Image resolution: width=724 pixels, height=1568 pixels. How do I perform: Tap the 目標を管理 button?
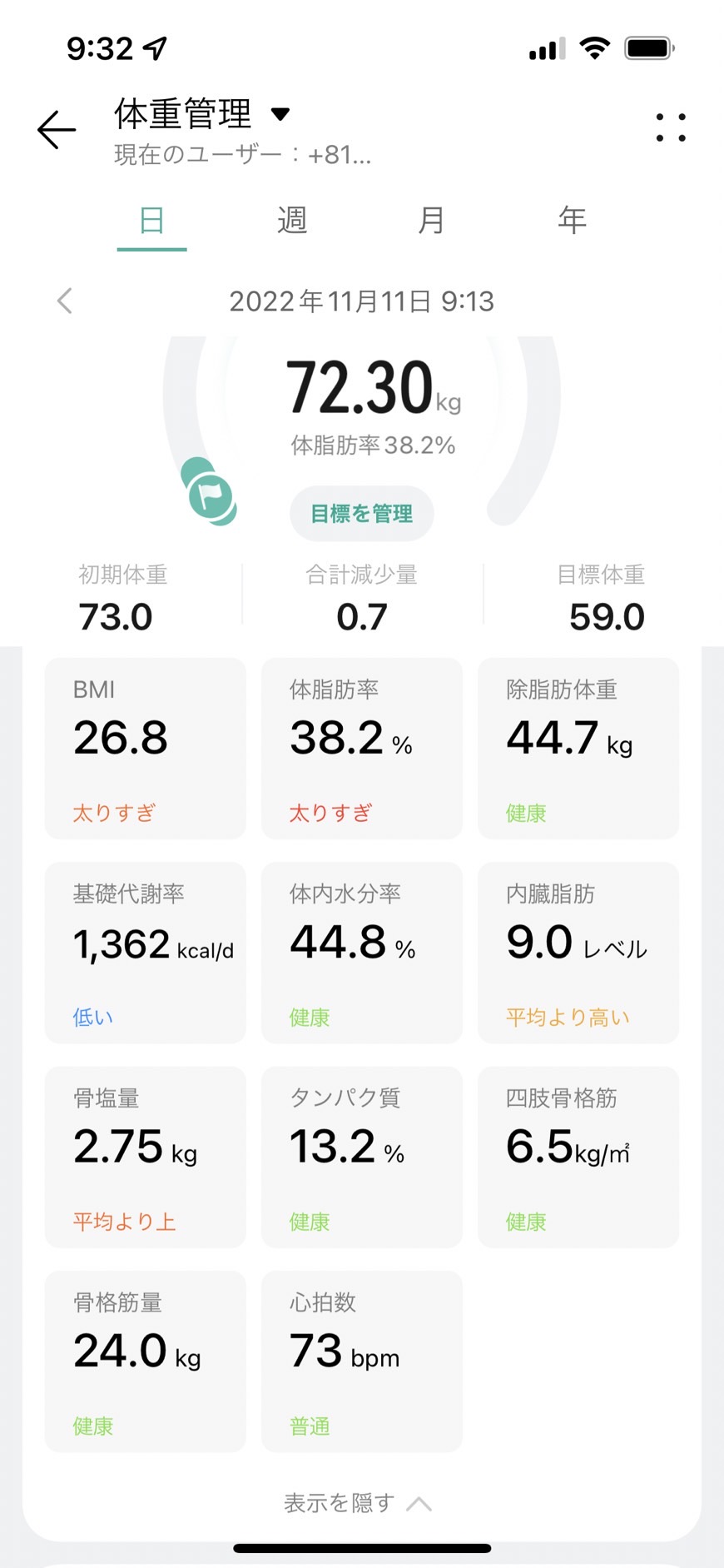[361, 514]
